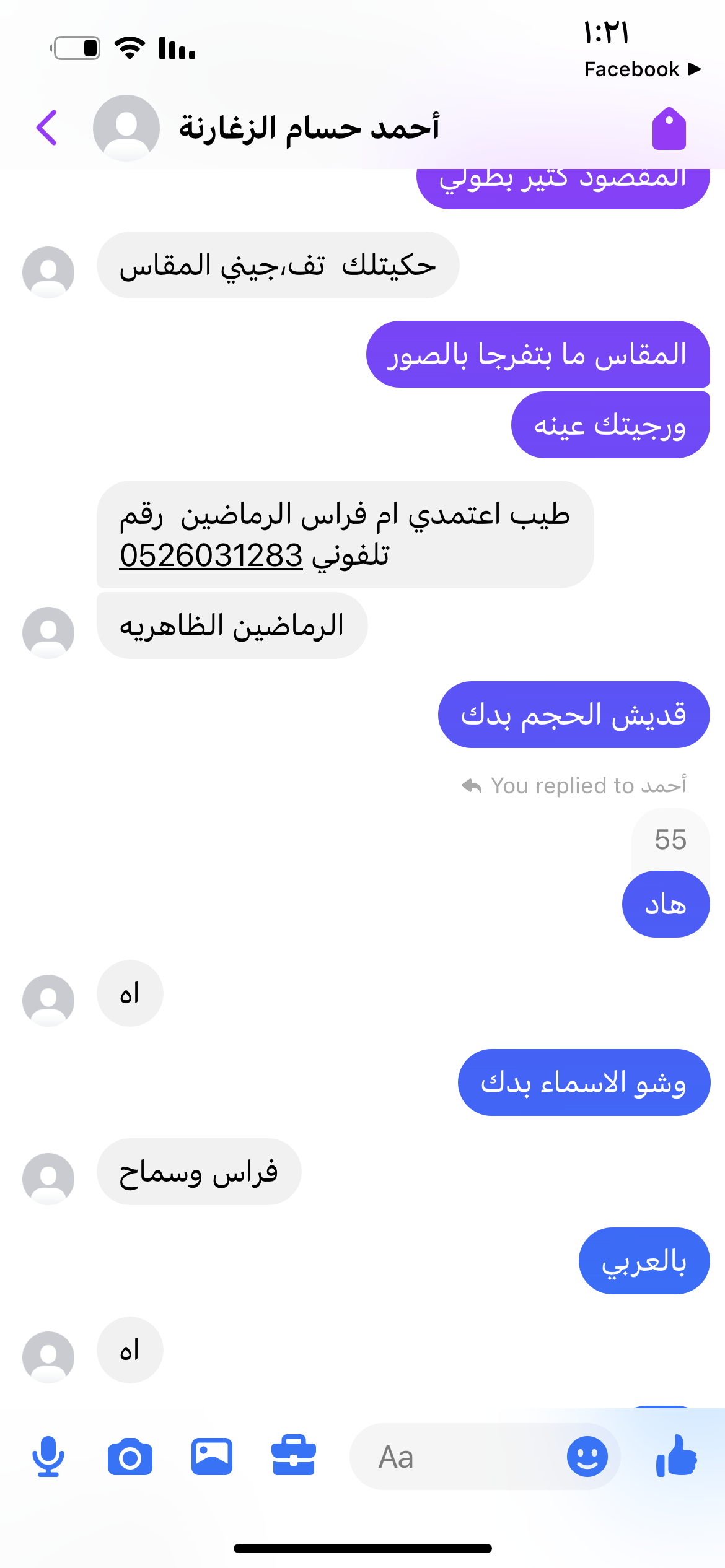Viewport: 725px width, 1568px height.
Task: Open the briefcase tools icon
Action: coord(294,1455)
